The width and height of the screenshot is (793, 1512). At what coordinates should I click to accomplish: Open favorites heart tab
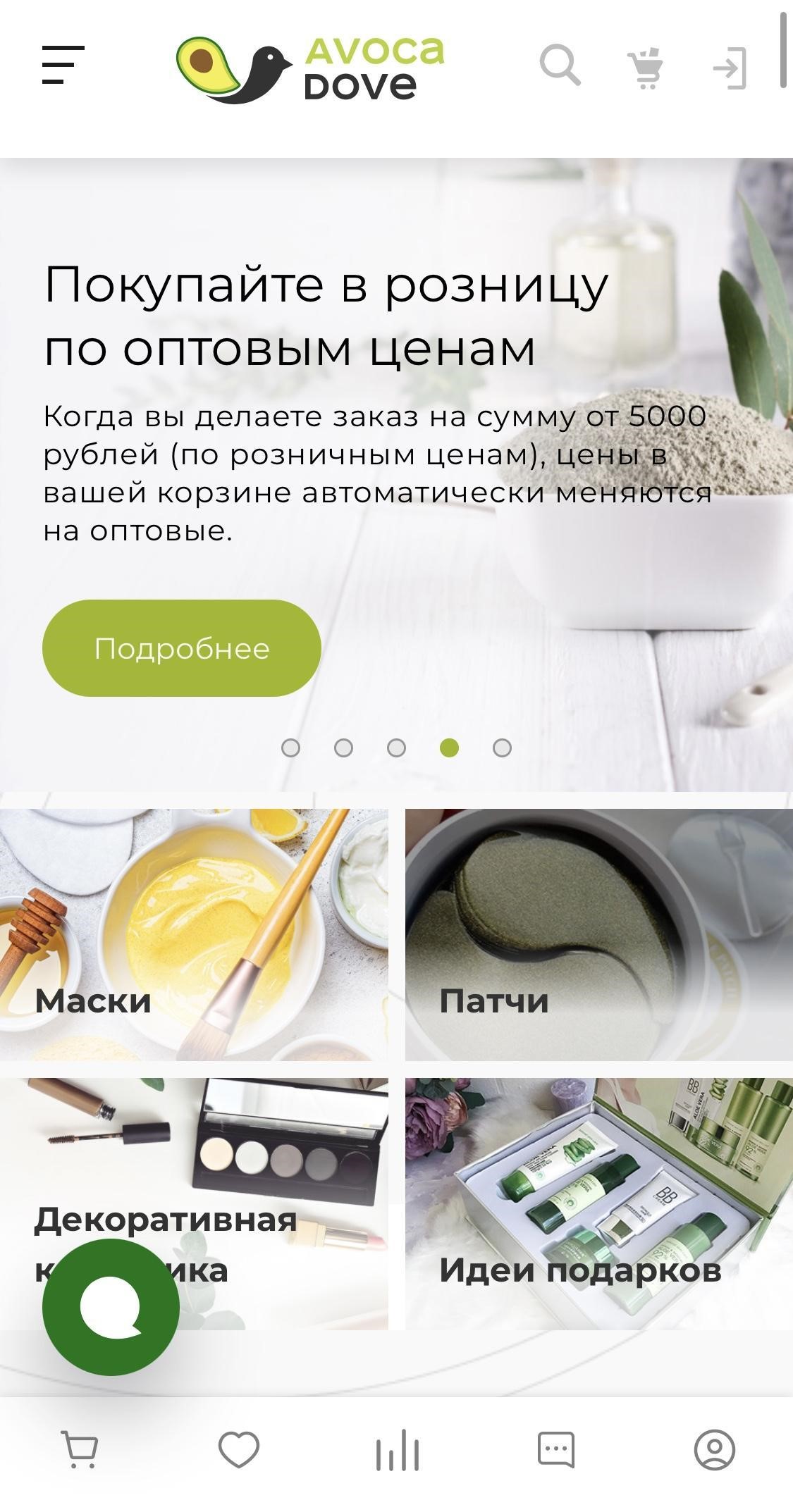(239, 1450)
